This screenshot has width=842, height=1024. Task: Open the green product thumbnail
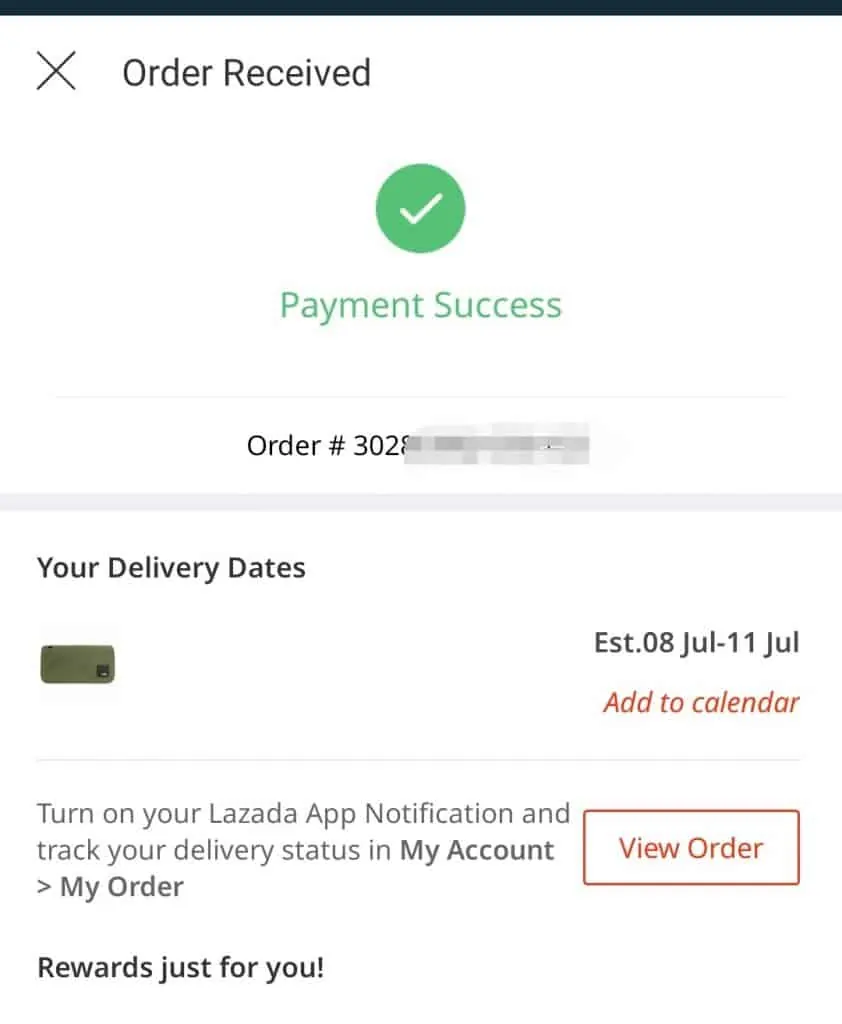point(78,665)
